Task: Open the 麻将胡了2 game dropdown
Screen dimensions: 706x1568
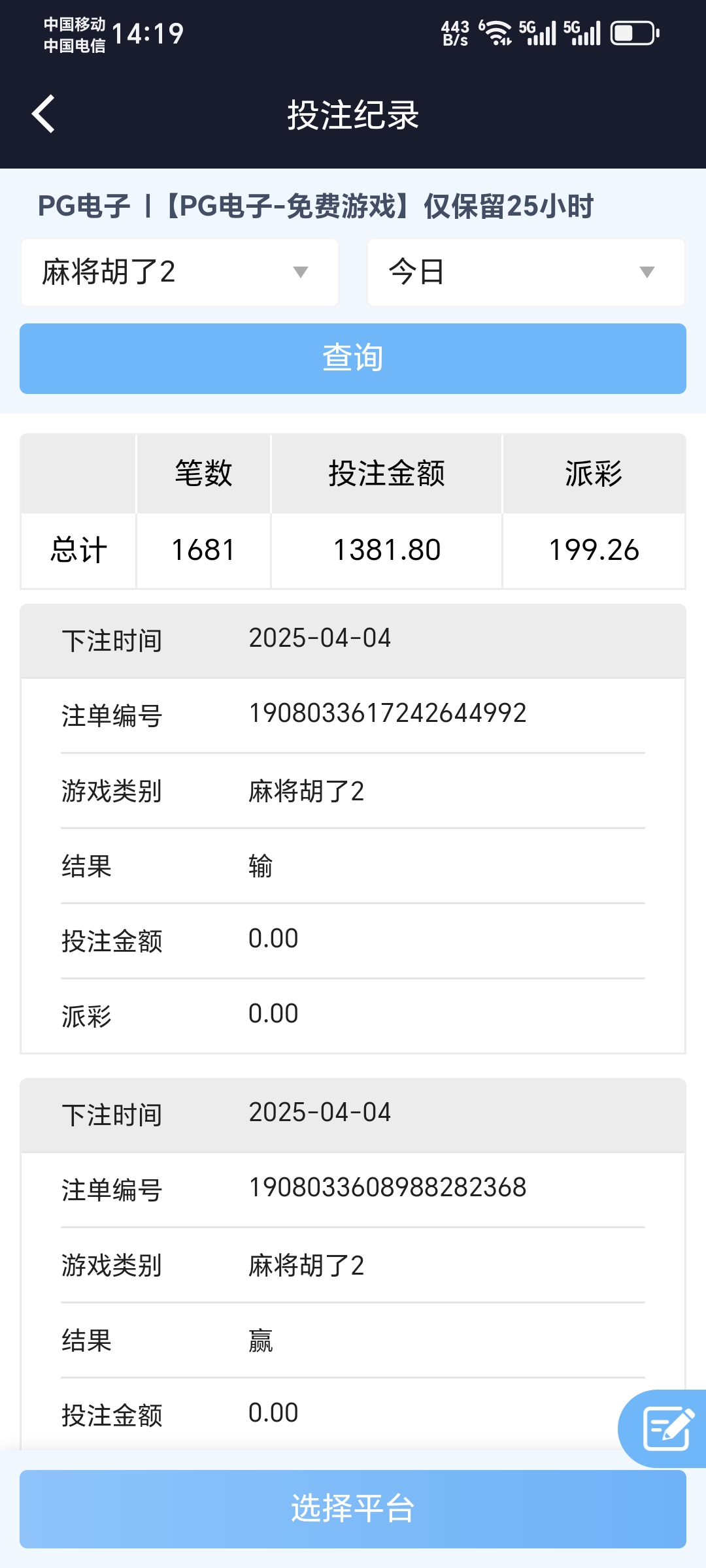Action: [x=180, y=272]
